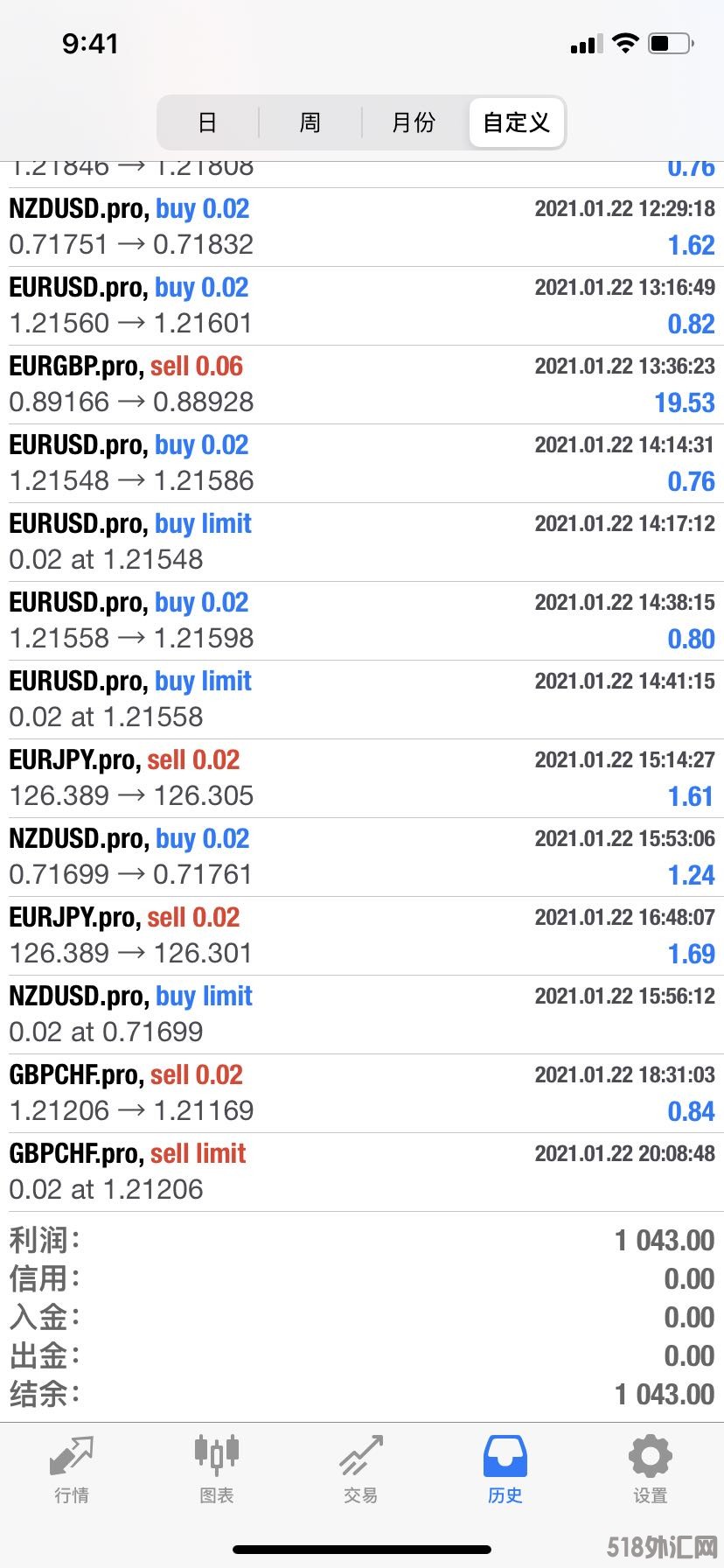Expand the EURGBP.pro sell 0.06 trade

[x=362, y=384]
